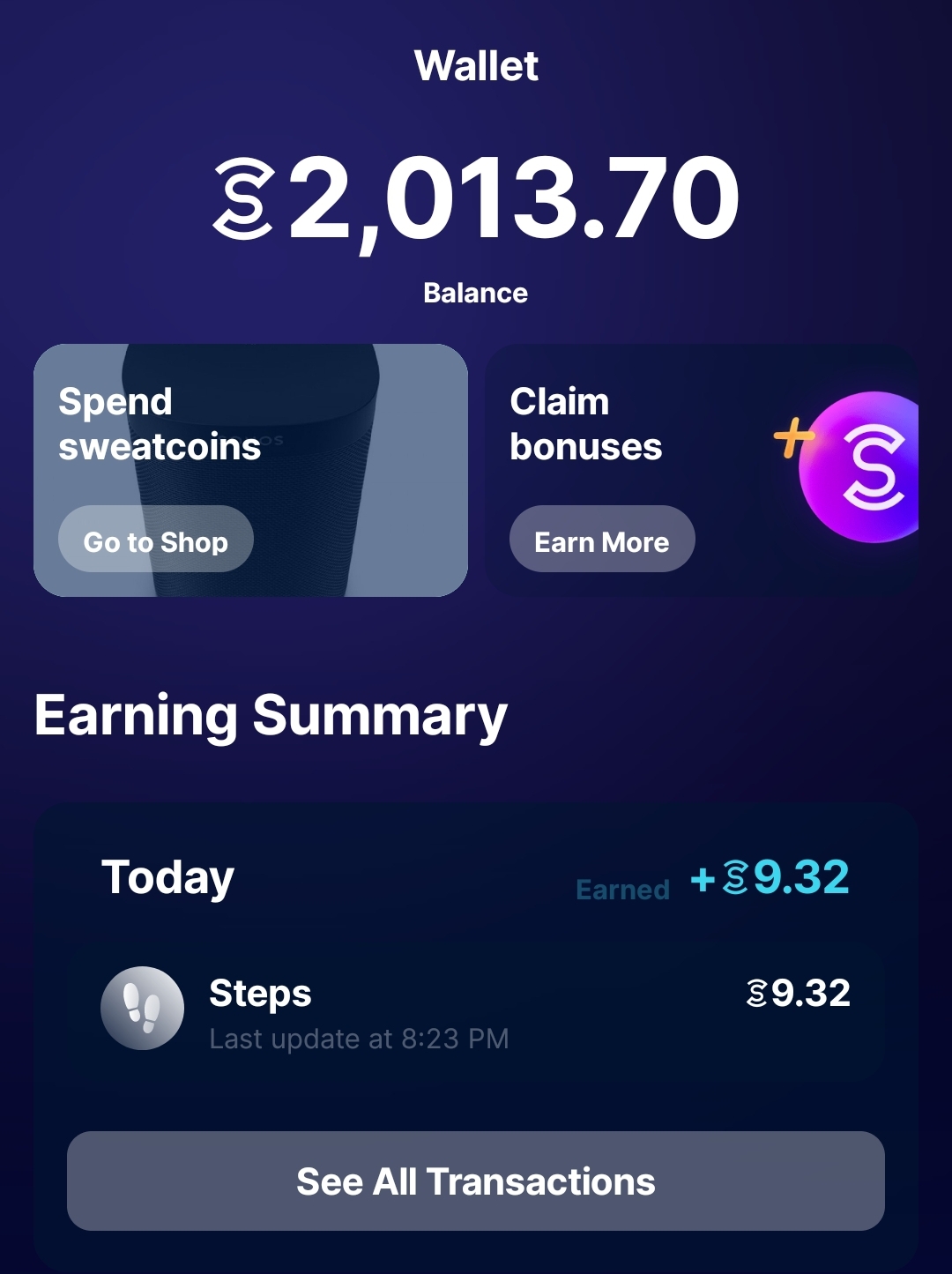Screen dimensions: 952x1274
Task: Tap Earn More to claim bonuses
Action: [x=602, y=540]
